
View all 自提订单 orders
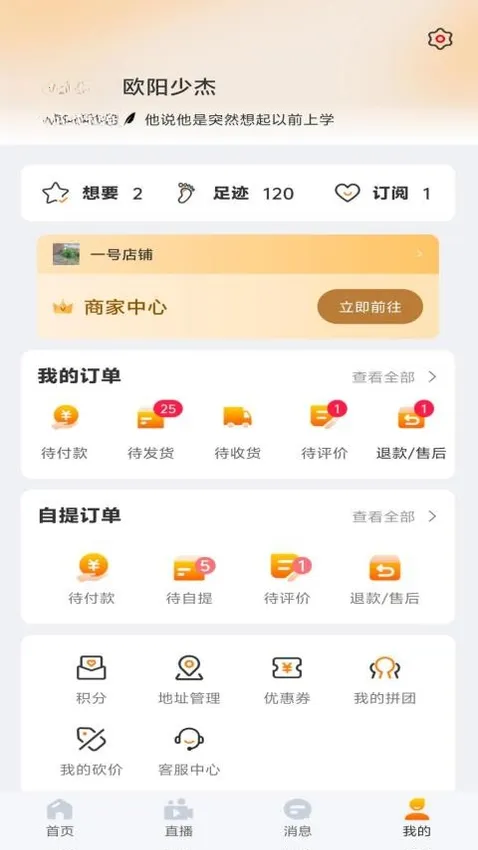[x=394, y=517]
